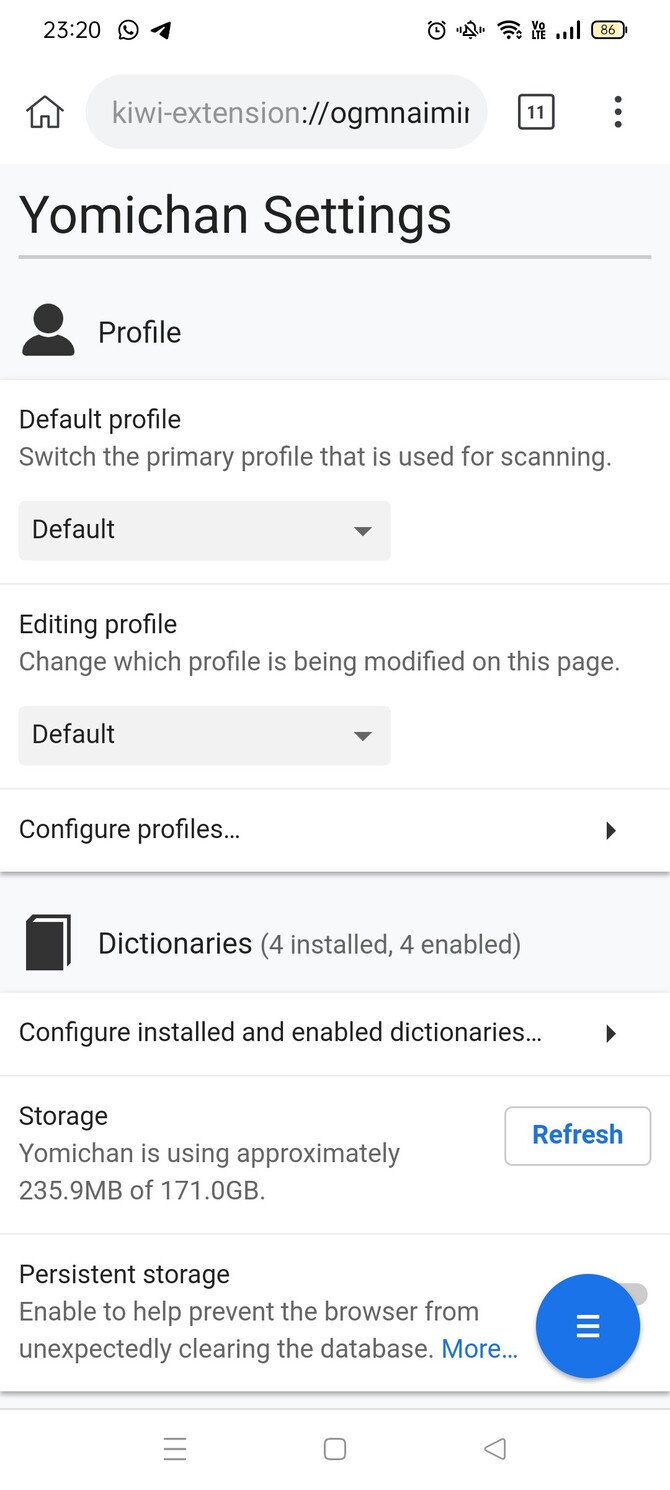Expand the Editing profile dropdown
The height and width of the screenshot is (1490, 670).
coord(204,735)
